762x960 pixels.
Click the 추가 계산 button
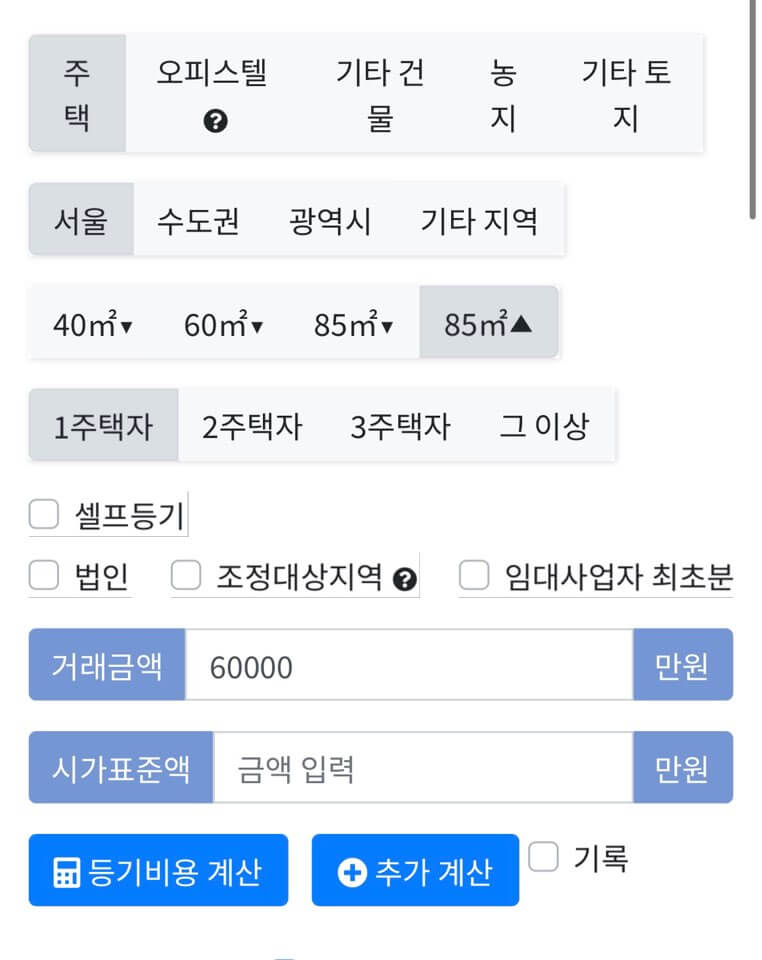click(415, 871)
